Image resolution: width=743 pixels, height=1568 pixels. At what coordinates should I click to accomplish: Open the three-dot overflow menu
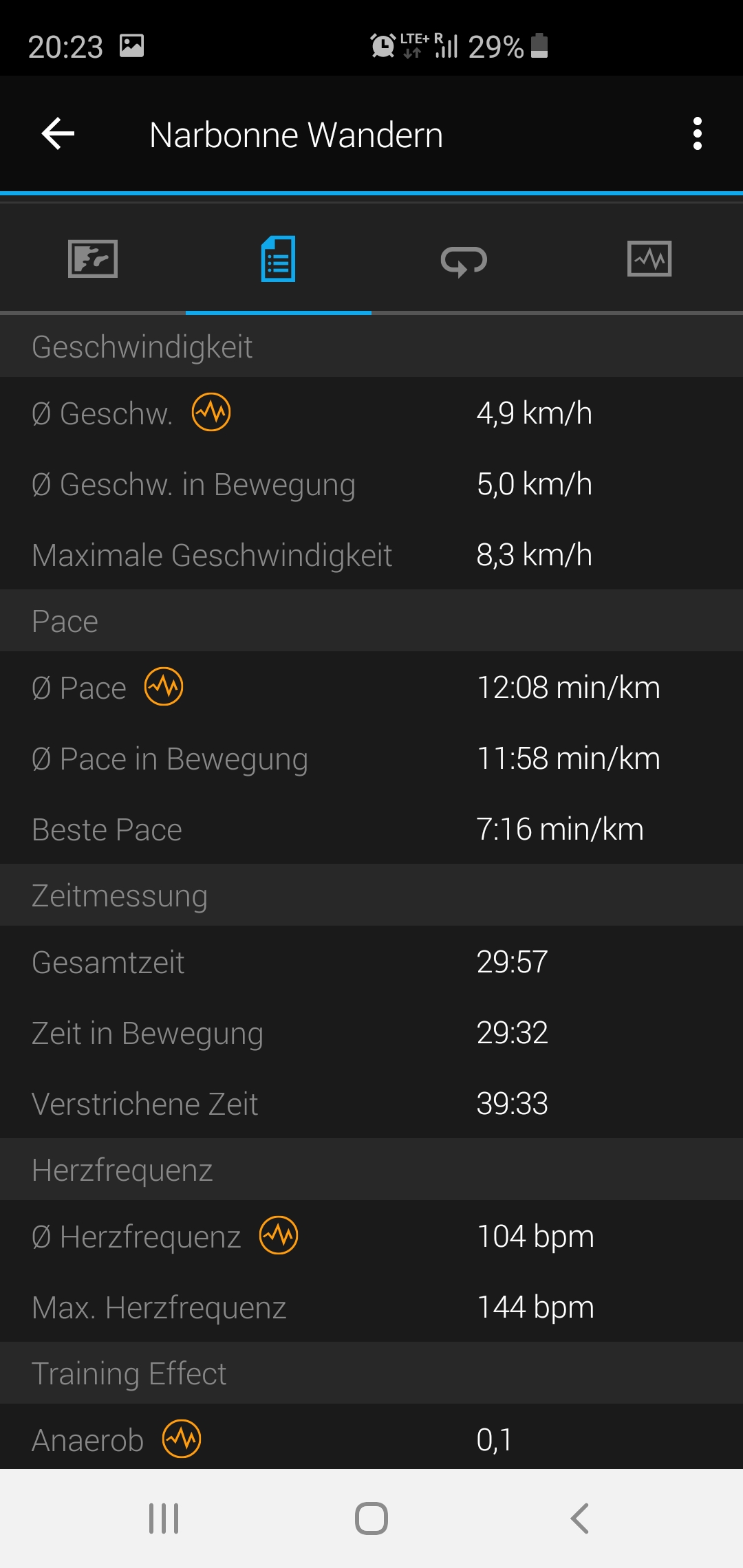tap(697, 133)
